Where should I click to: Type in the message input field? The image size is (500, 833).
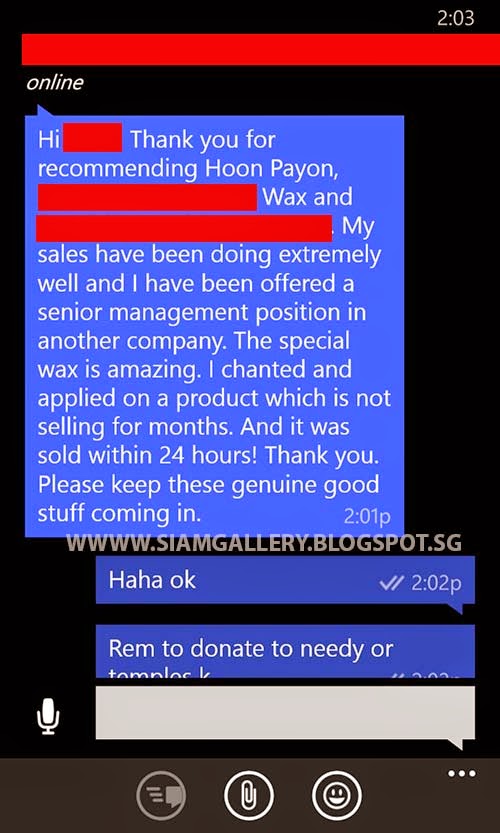(285, 713)
